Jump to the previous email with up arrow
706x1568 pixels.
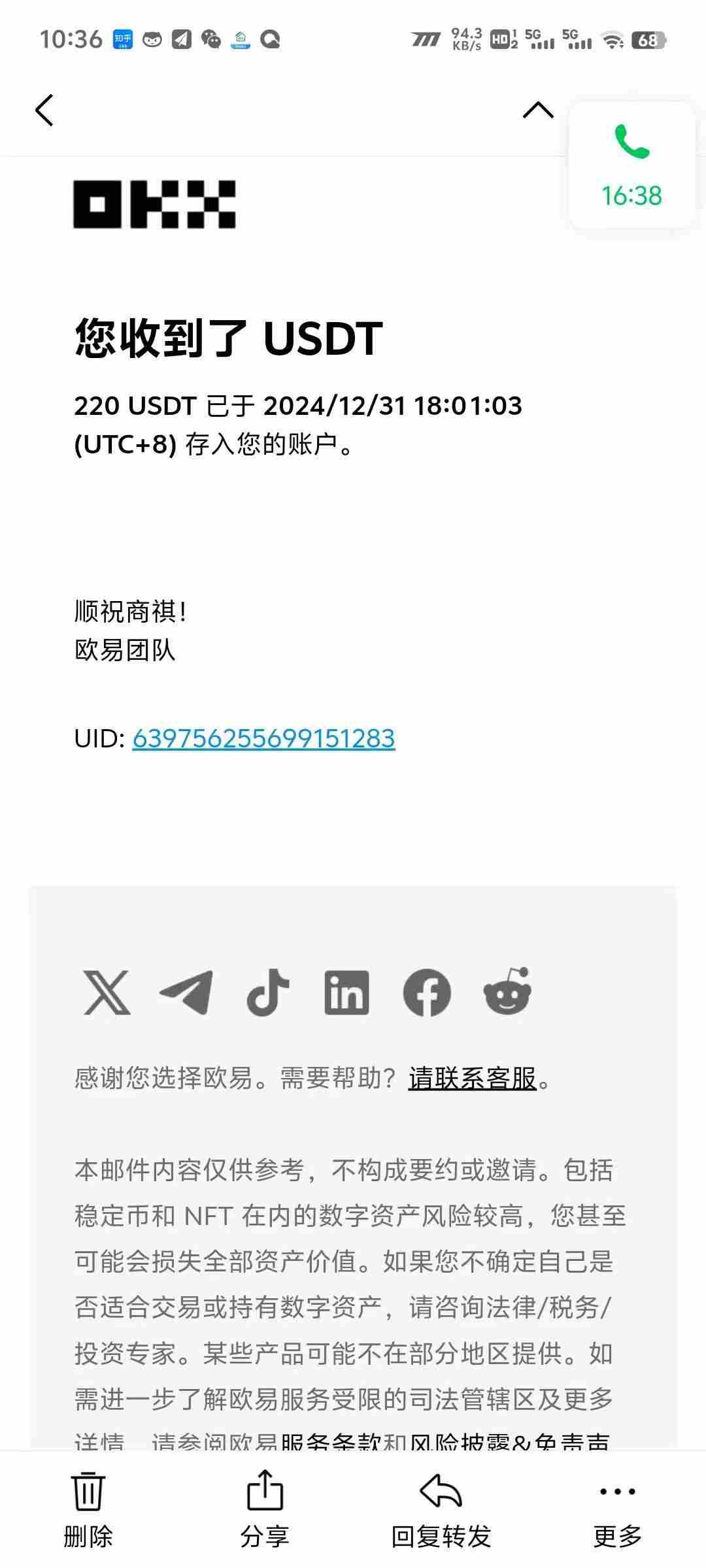point(538,110)
